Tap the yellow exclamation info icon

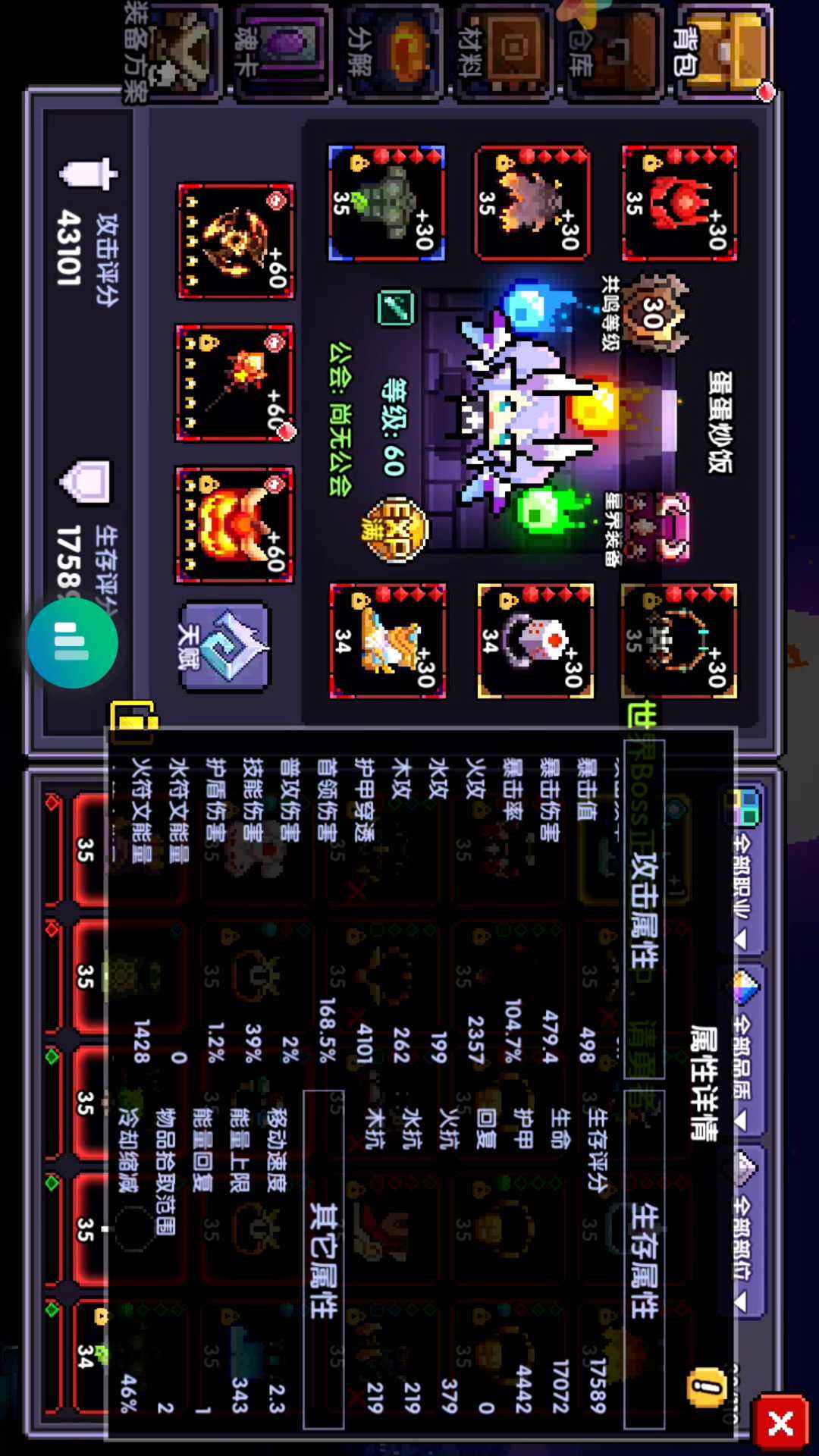(707, 1387)
